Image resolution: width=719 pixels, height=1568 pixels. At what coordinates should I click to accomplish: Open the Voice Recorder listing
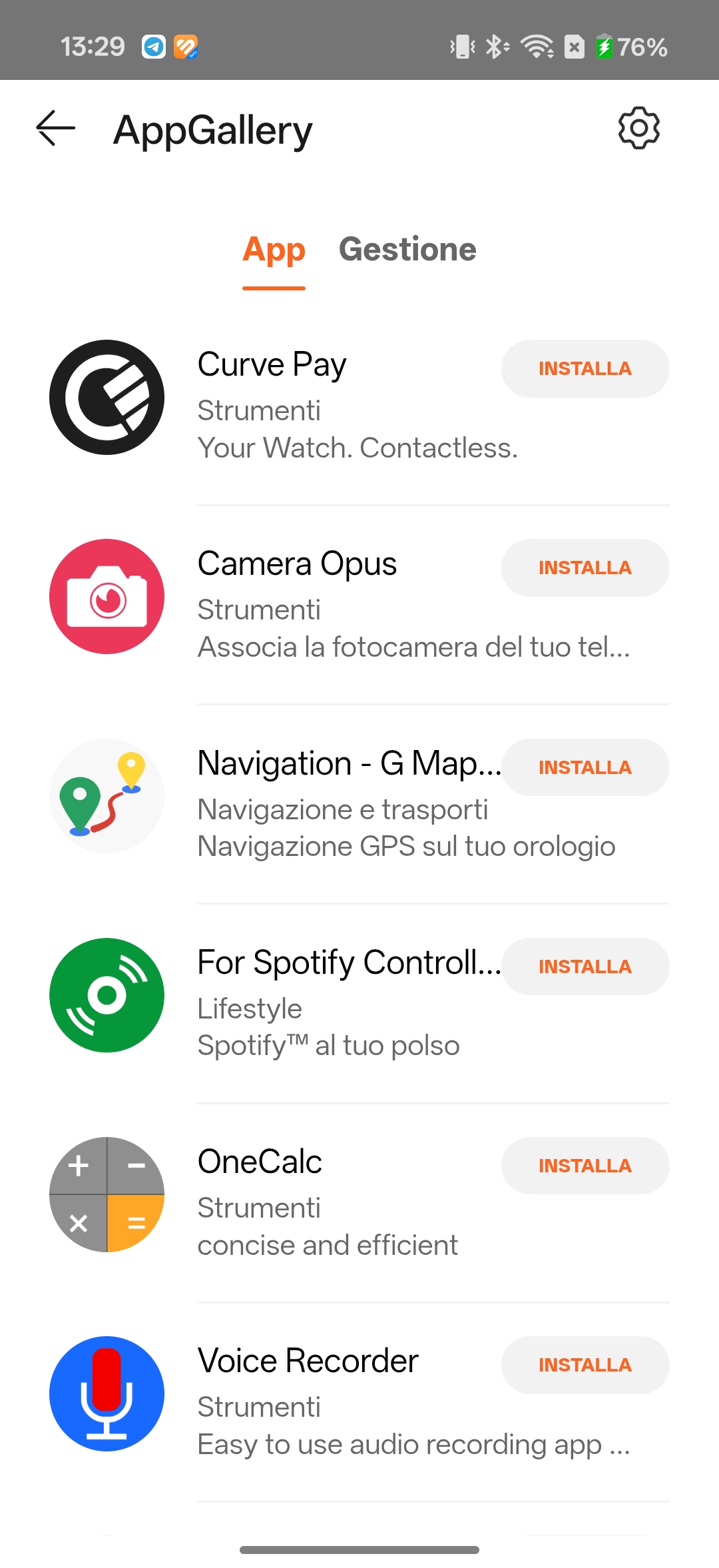click(x=308, y=1361)
